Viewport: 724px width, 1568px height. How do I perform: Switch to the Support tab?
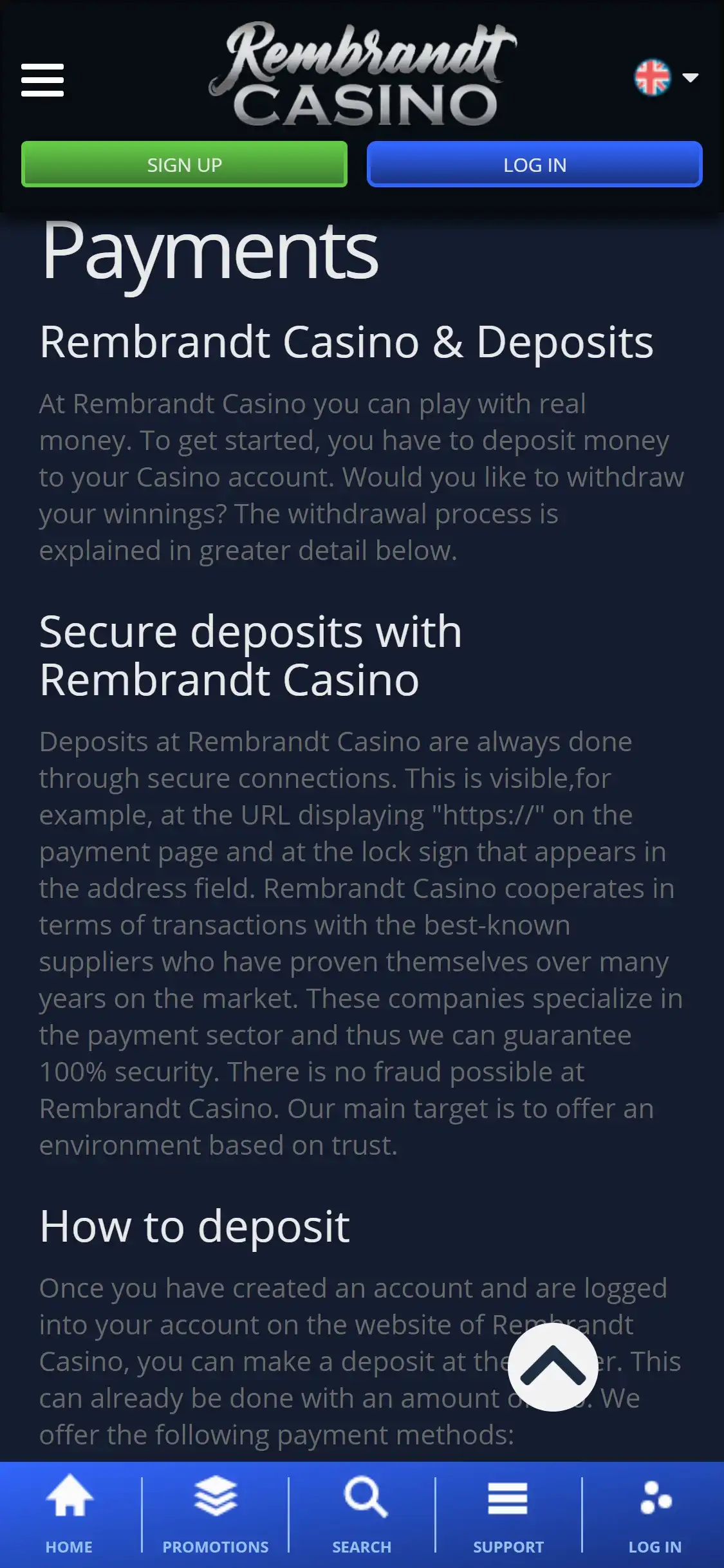click(x=508, y=1514)
